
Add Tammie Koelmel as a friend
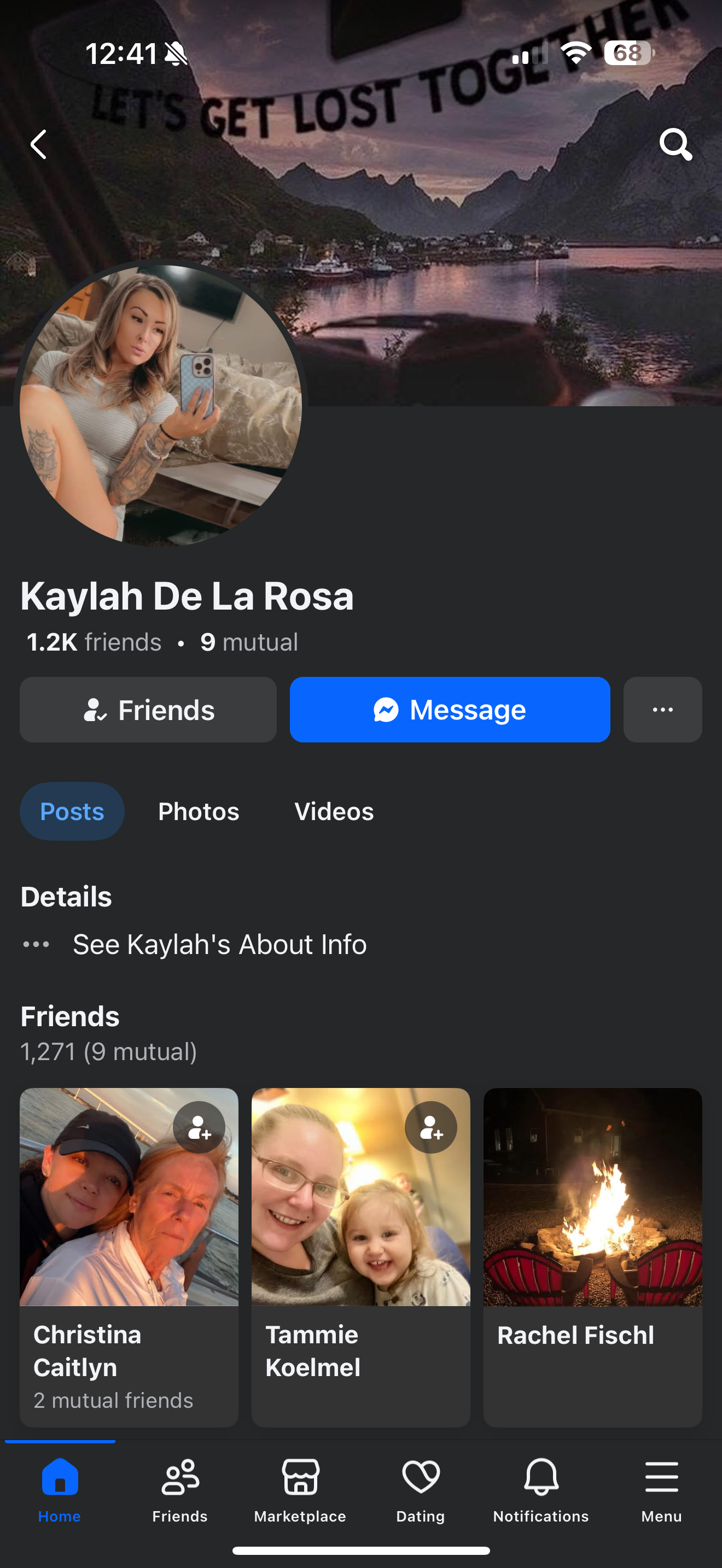[431, 1127]
